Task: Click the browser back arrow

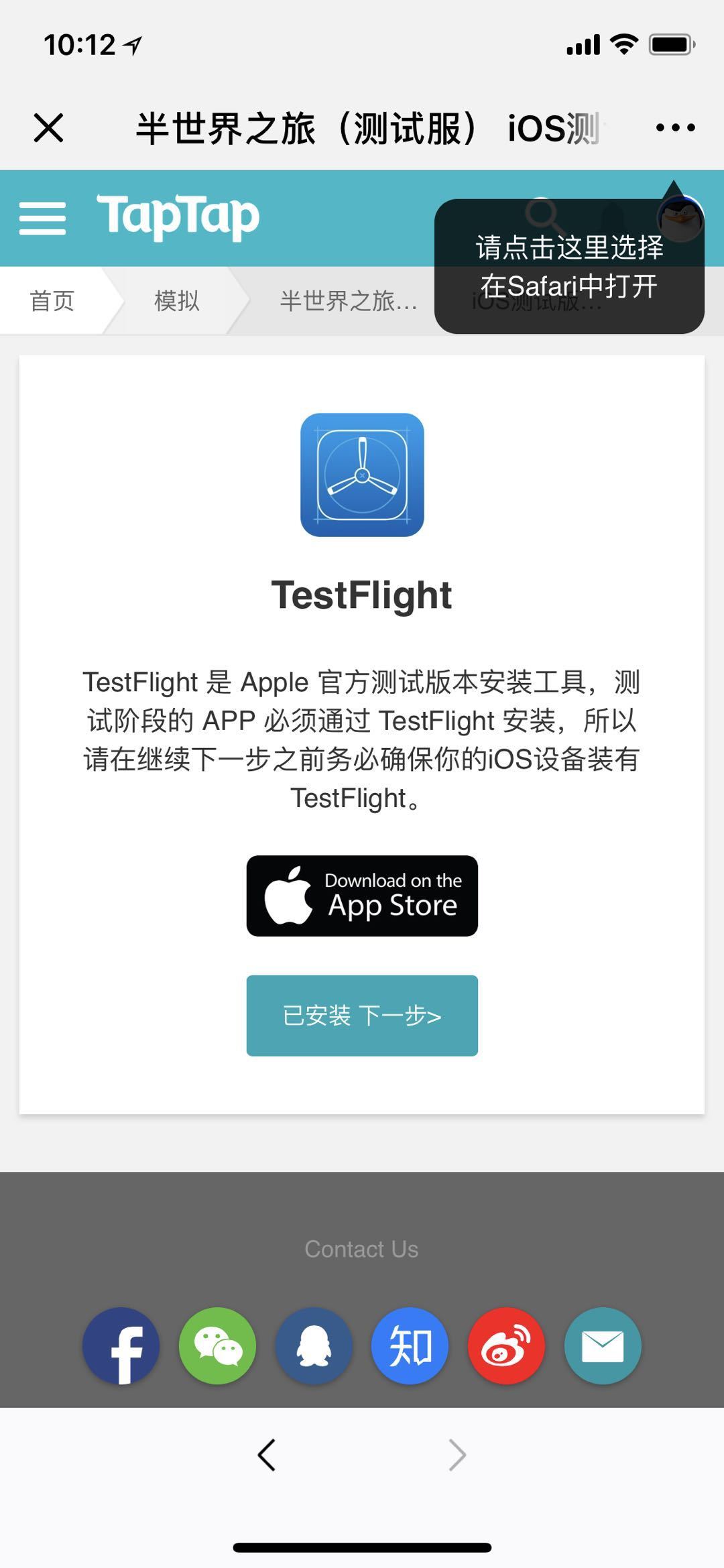Action: click(x=266, y=1453)
